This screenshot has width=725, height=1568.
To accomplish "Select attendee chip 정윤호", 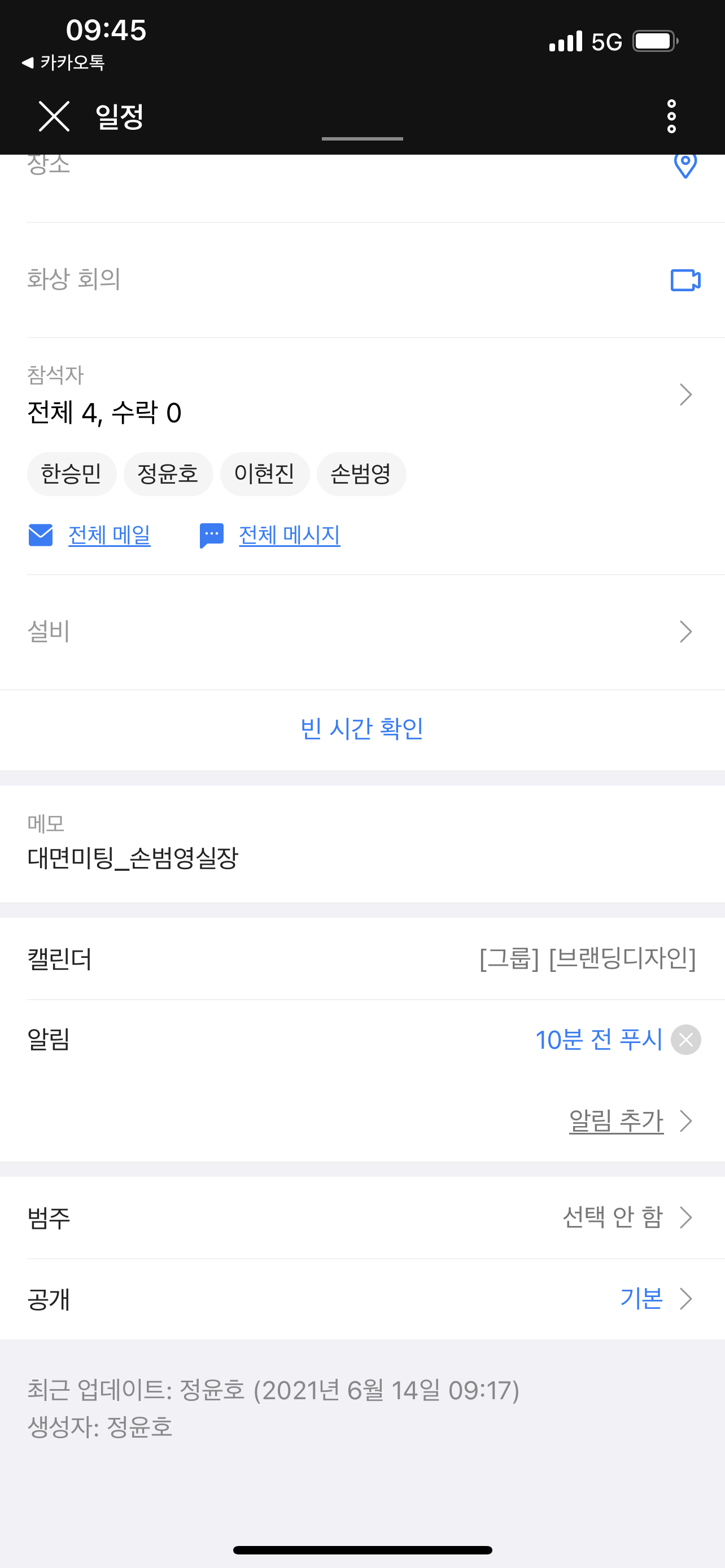I will 168,474.
